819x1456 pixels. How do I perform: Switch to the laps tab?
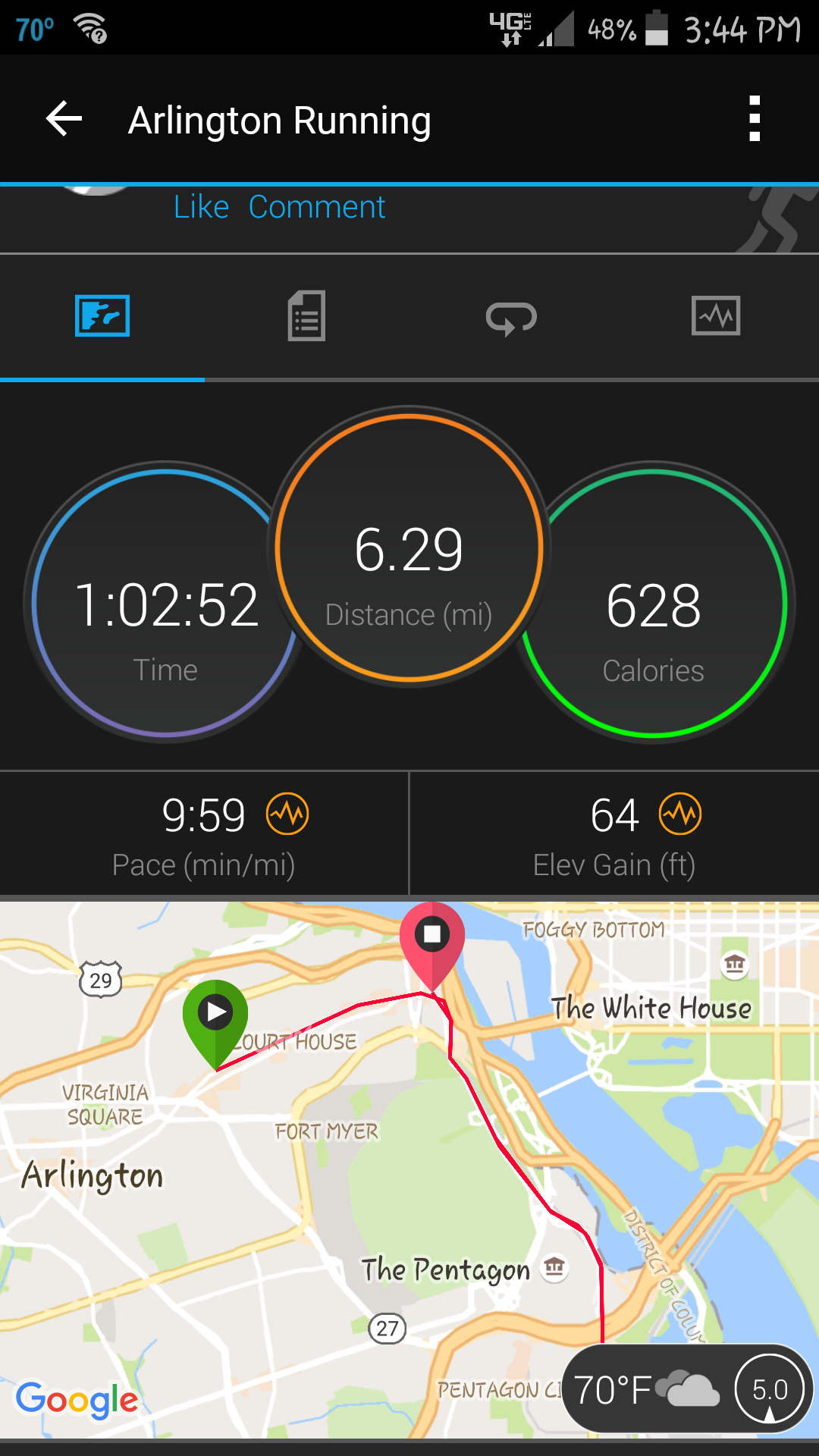[511, 317]
